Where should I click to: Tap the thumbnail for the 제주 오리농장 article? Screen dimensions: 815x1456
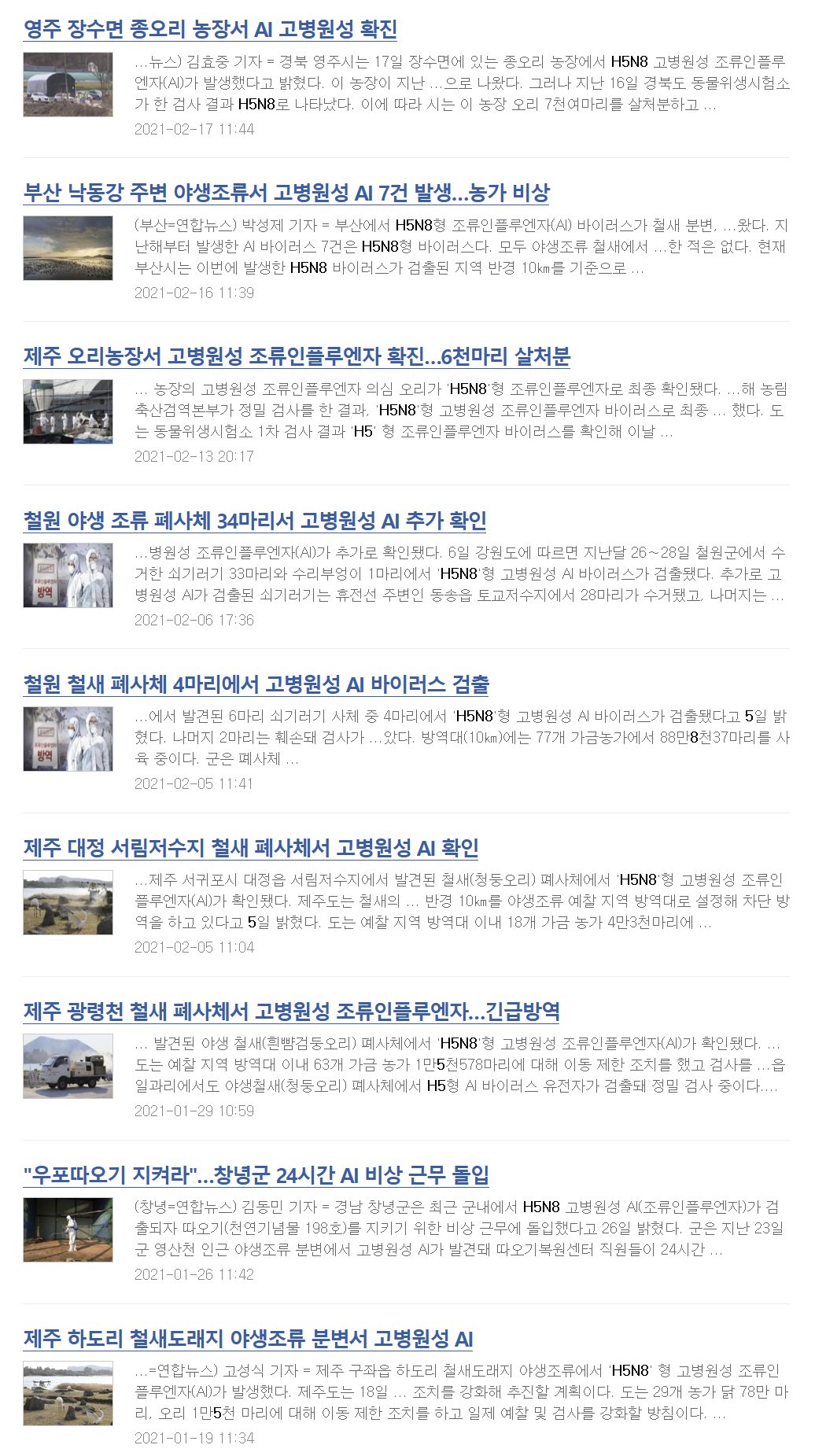(68, 411)
